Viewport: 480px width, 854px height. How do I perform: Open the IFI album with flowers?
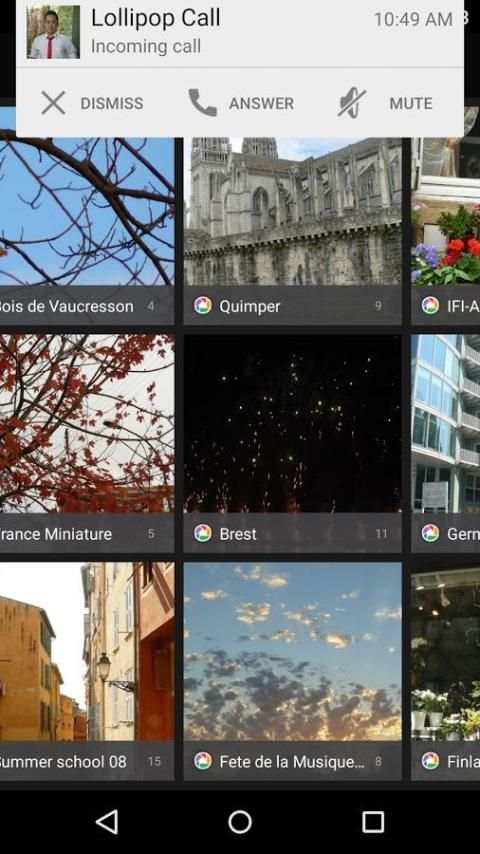pos(446,231)
